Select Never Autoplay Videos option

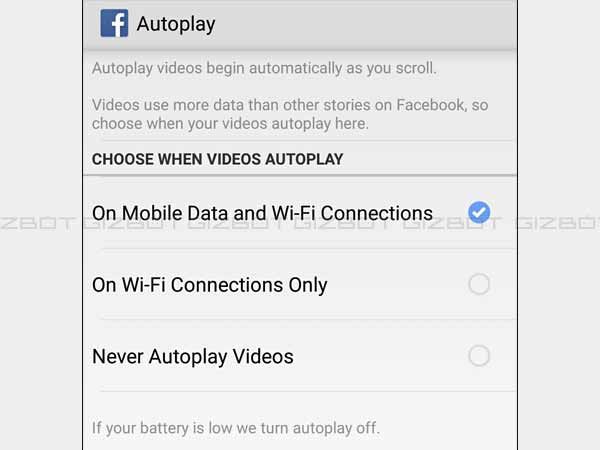point(479,356)
